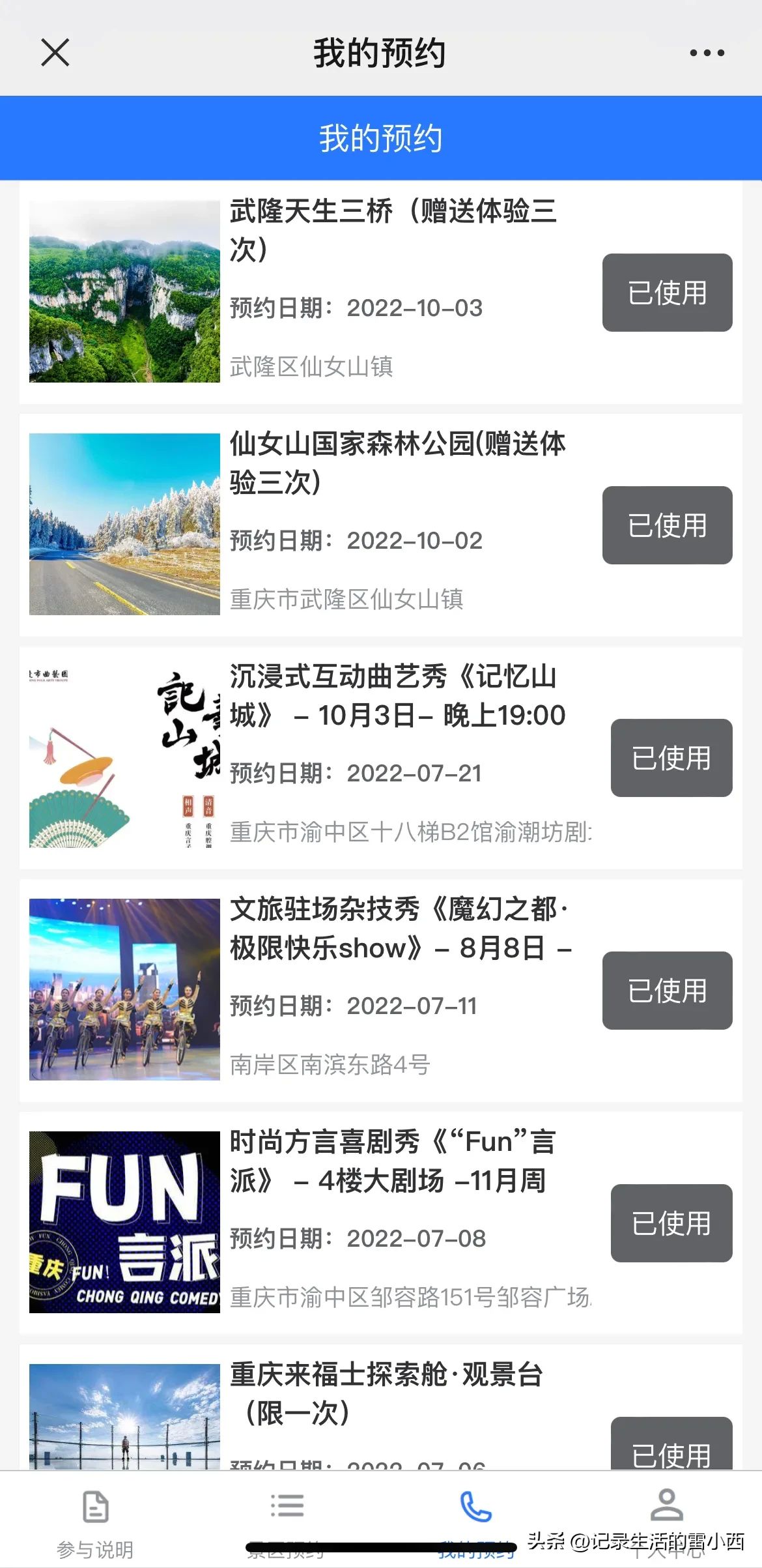
Task: Tap 已使用 for 重庆来福士探索舱
Action: point(671,1448)
